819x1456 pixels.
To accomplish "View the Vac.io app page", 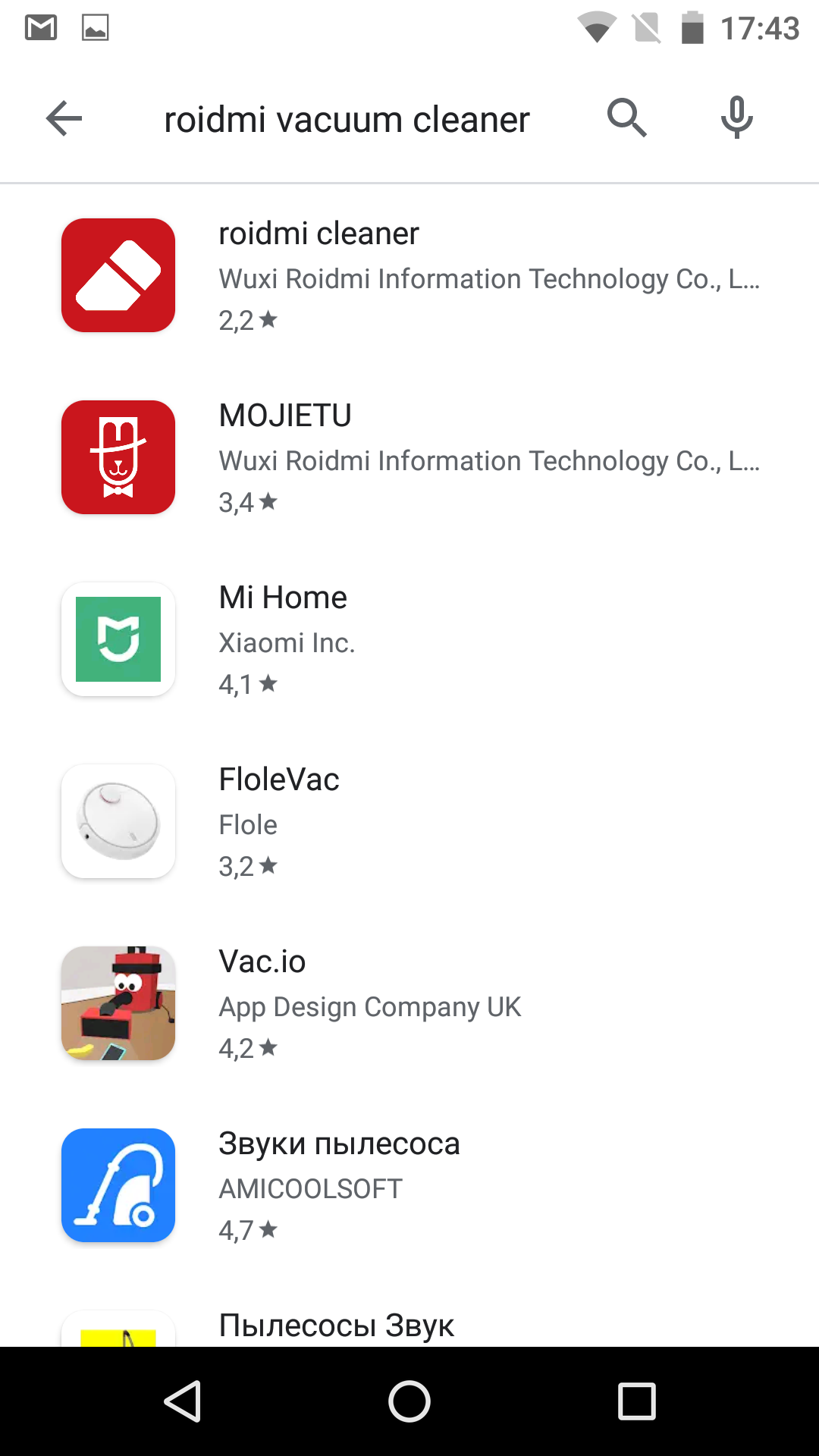I will (409, 1003).
